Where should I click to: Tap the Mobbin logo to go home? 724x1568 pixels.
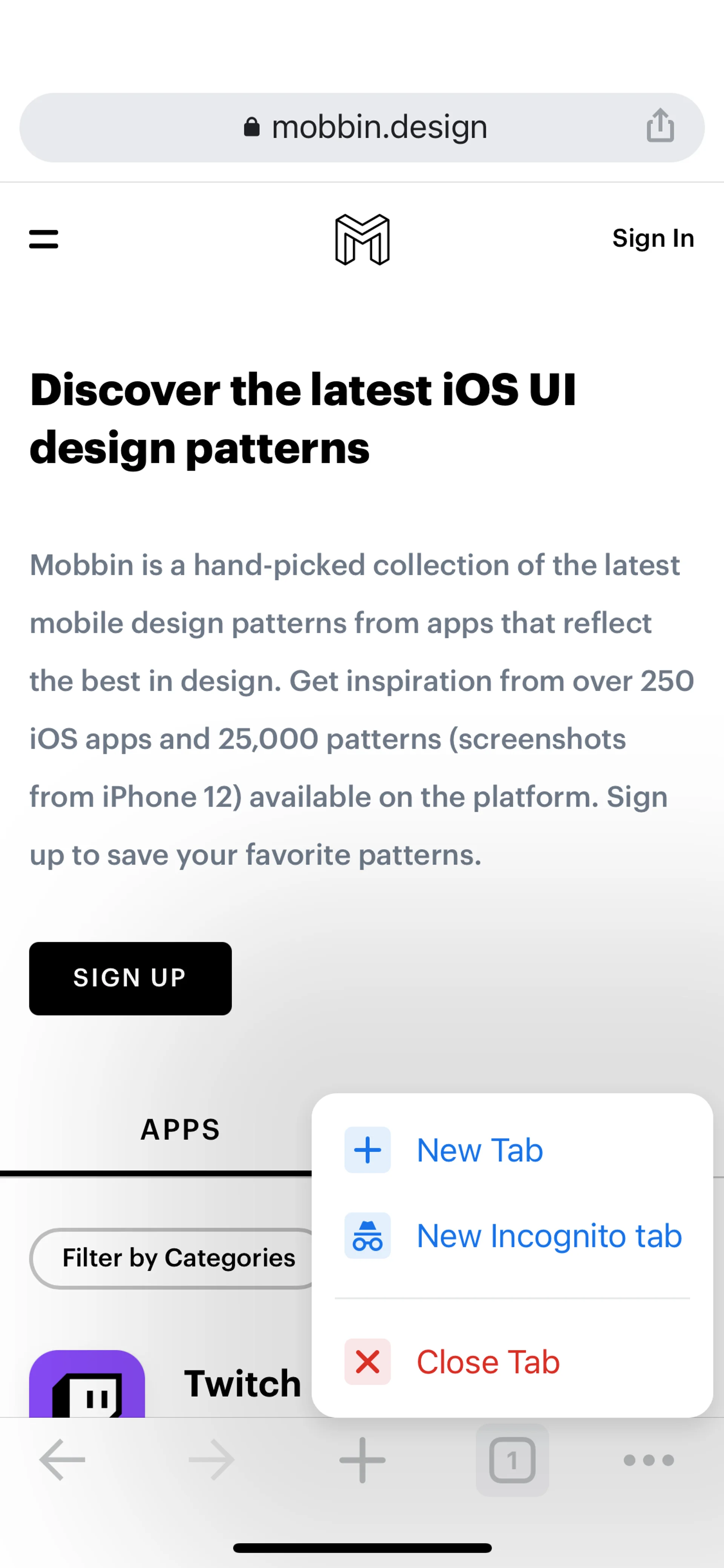pyautogui.click(x=362, y=239)
